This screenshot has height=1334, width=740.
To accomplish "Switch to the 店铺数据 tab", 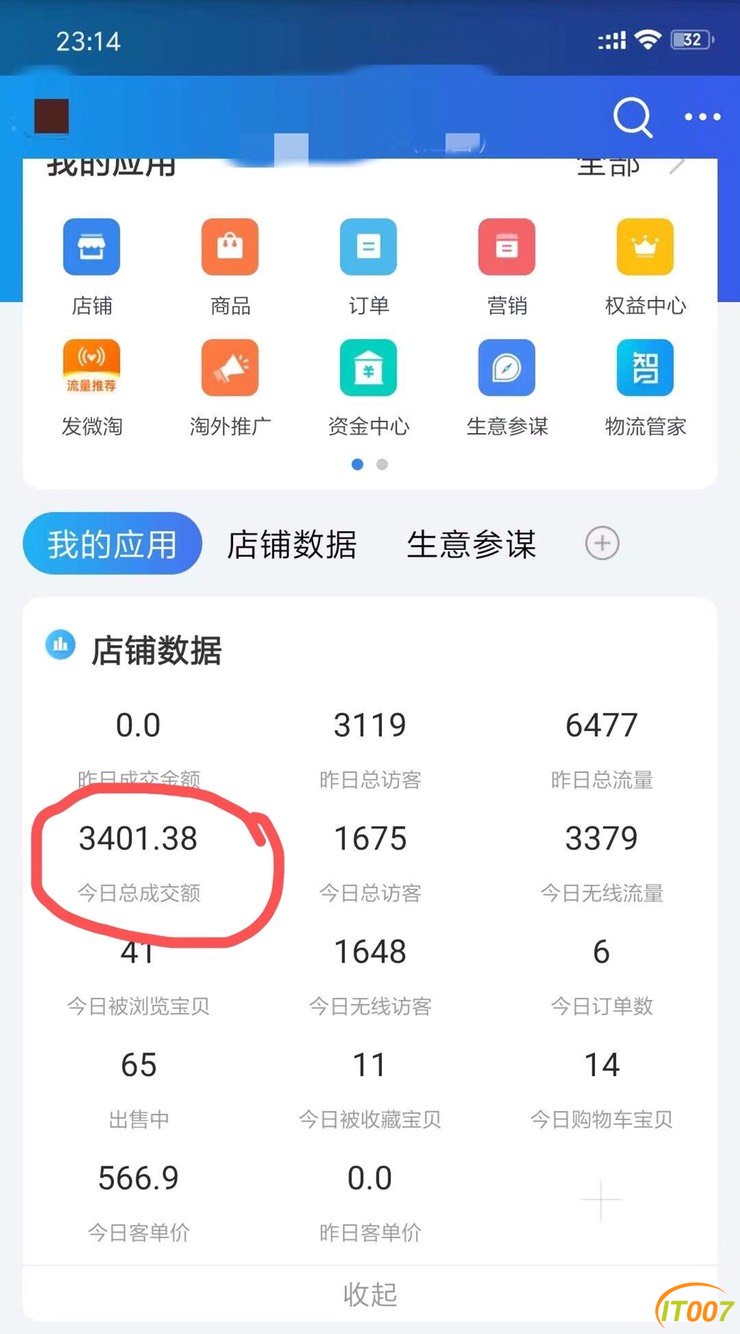I will click(292, 544).
